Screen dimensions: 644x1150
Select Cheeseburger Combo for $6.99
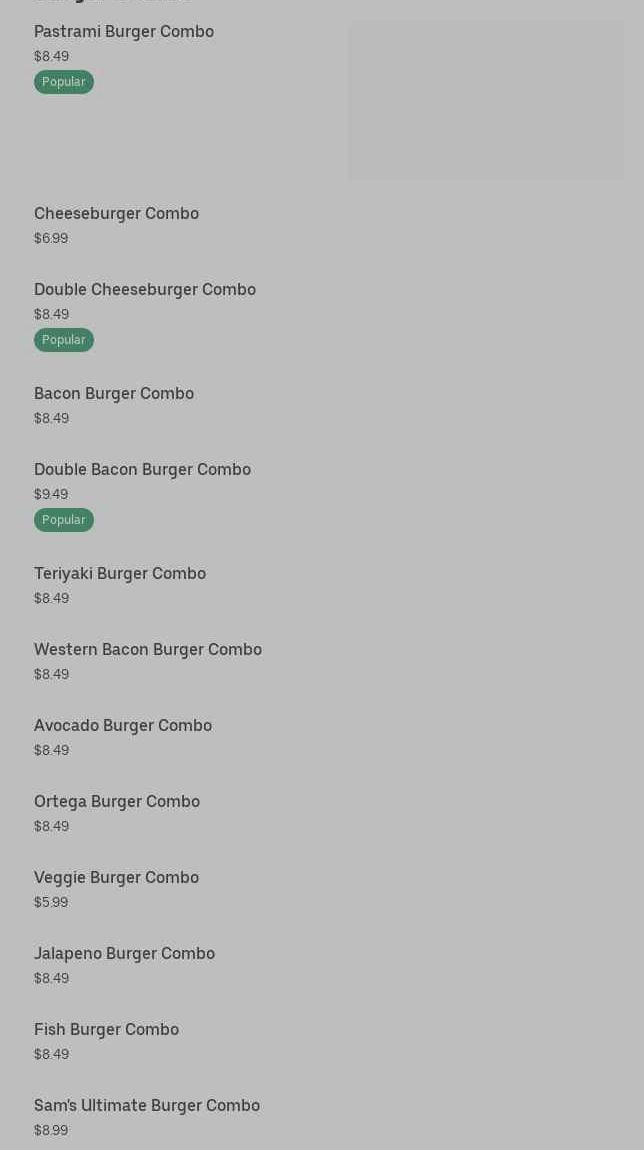tap(116, 214)
